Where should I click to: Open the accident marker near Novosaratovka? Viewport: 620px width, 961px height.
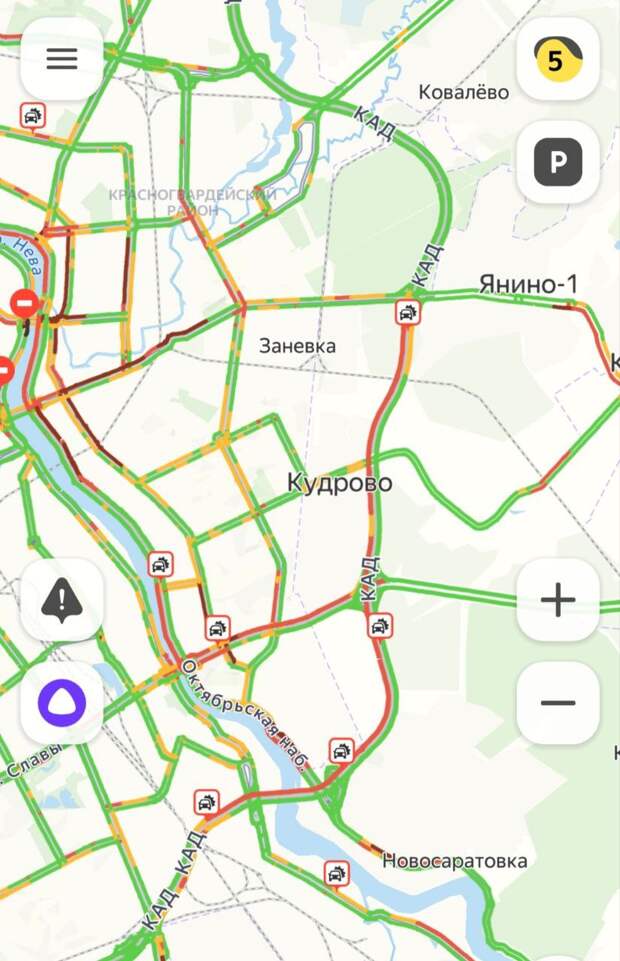337,874
